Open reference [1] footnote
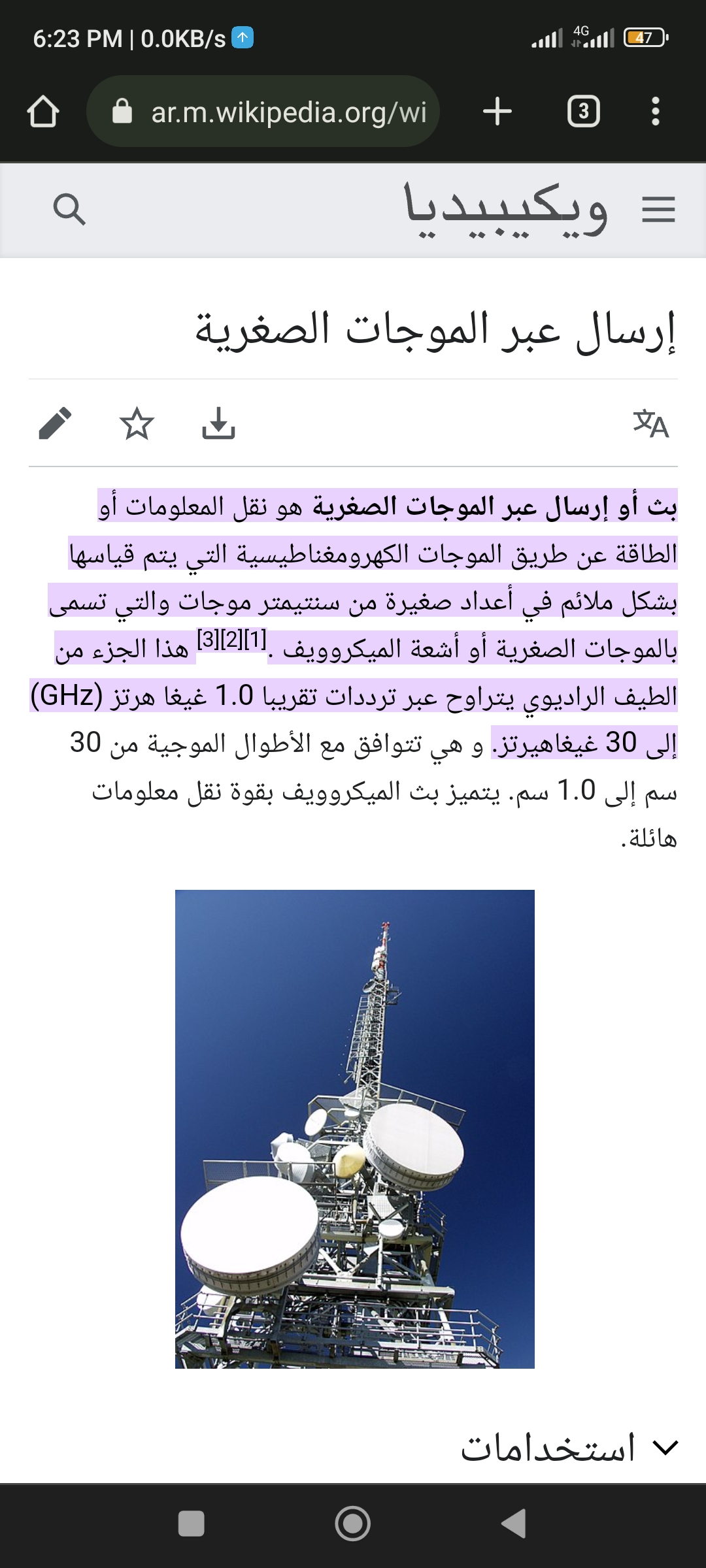 click(x=256, y=640)
